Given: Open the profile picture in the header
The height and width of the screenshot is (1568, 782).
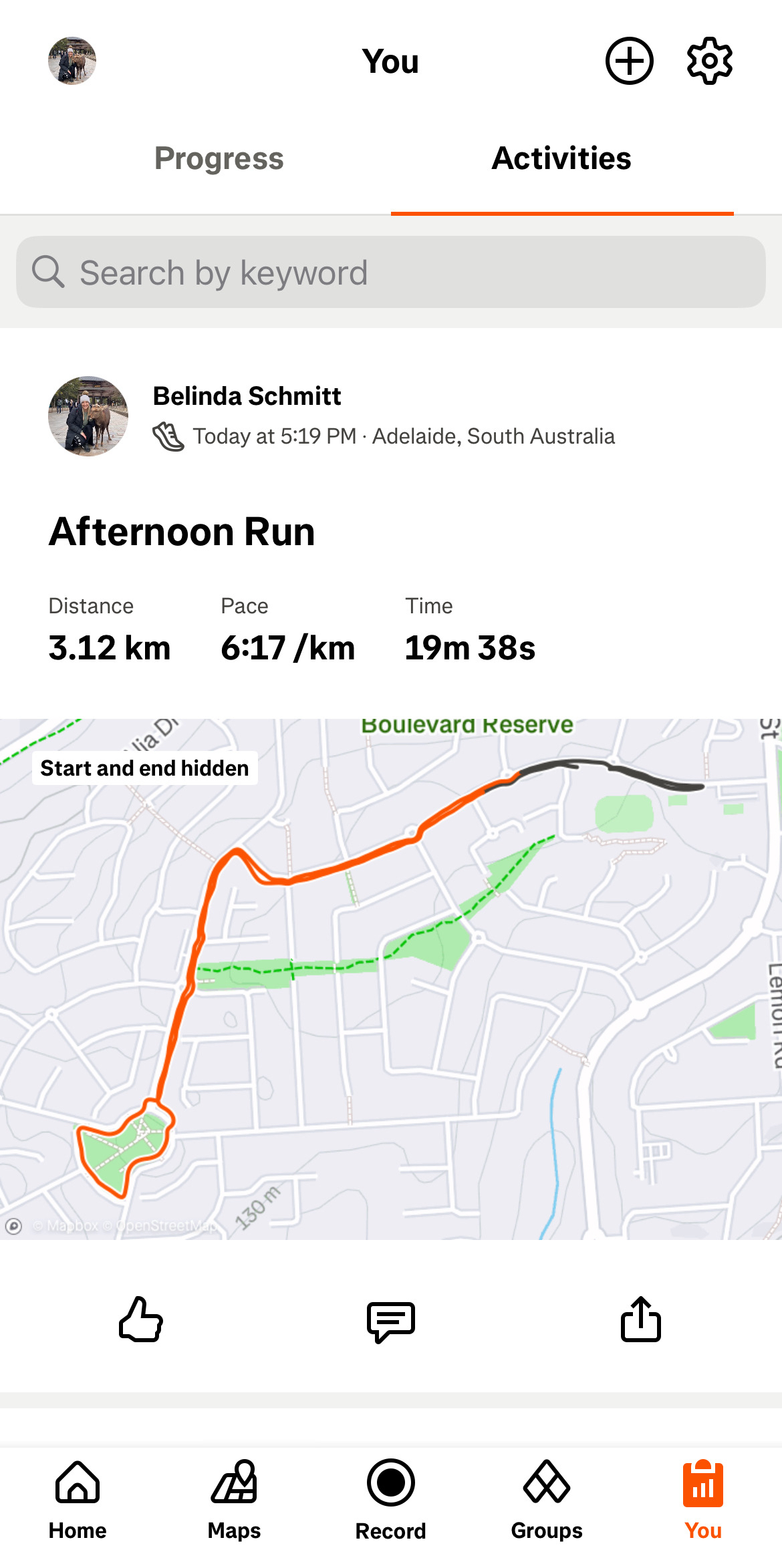Looking at the screenshot, I should point(72,61).
